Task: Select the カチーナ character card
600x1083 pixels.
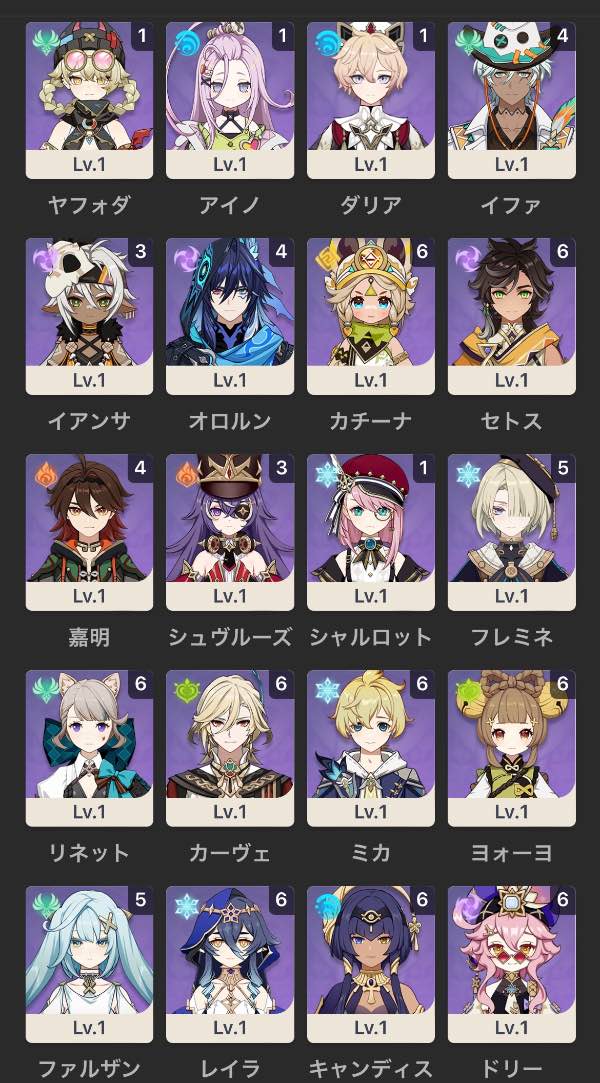Action: [x=371, y=316]
